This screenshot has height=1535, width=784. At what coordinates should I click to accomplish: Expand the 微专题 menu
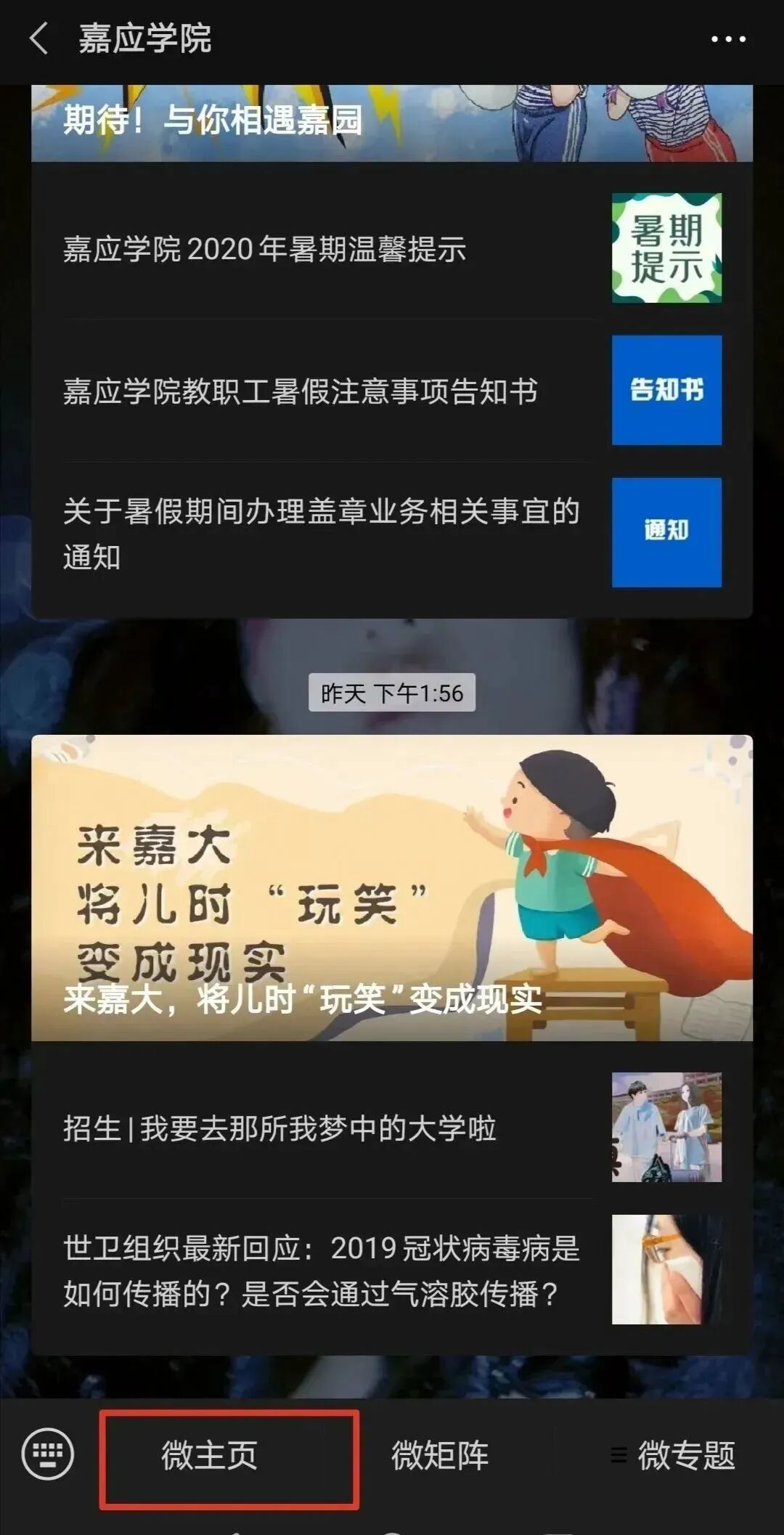point(675,1456)
